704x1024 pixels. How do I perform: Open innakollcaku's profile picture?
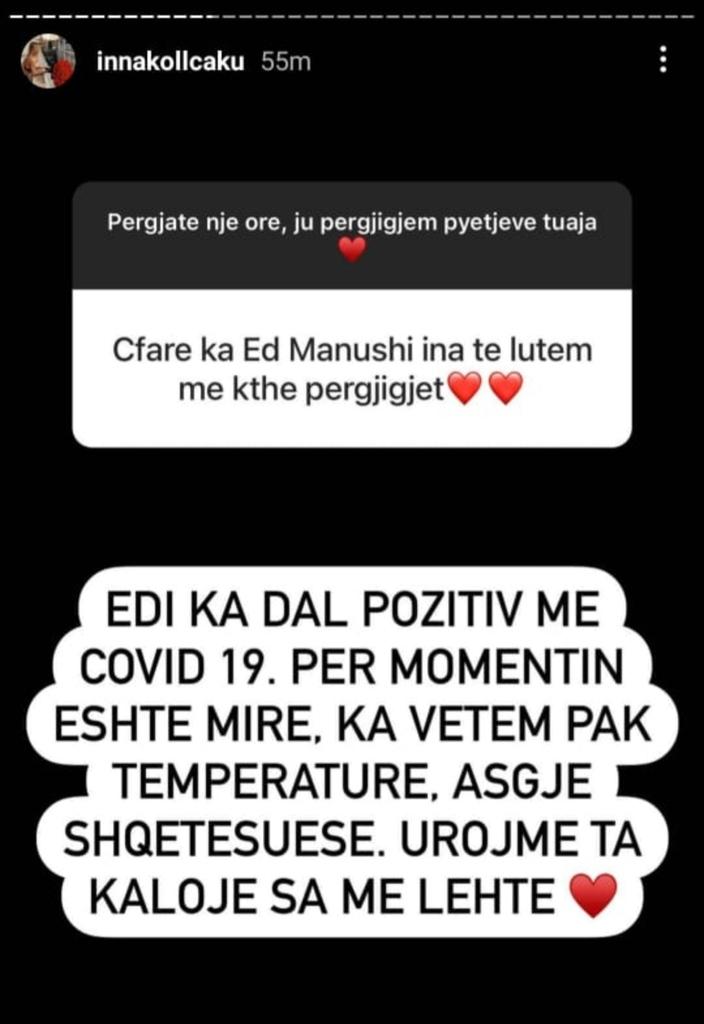tap(48, 61)
